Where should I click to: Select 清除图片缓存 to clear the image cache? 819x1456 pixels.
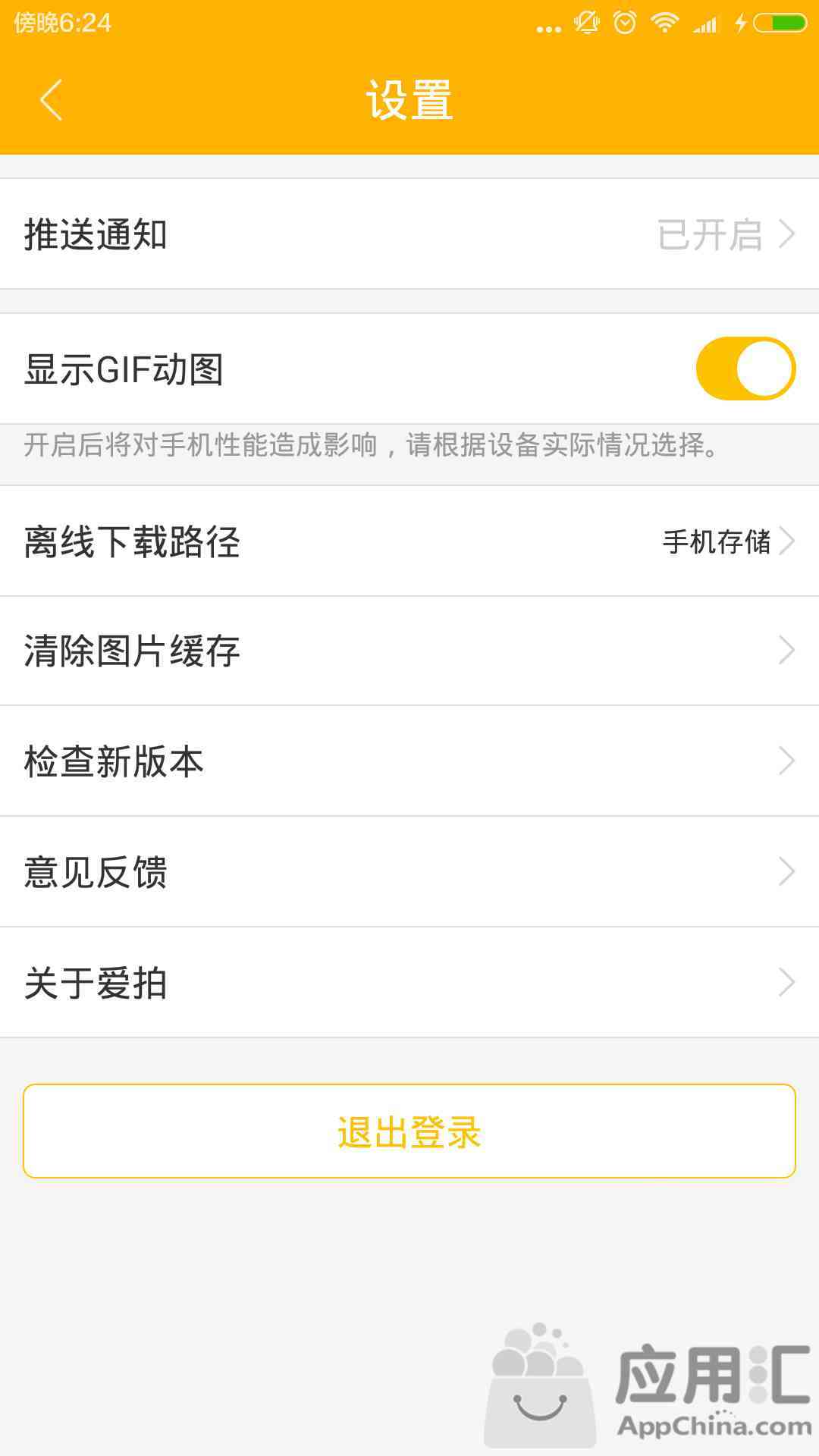pos(409,651)
